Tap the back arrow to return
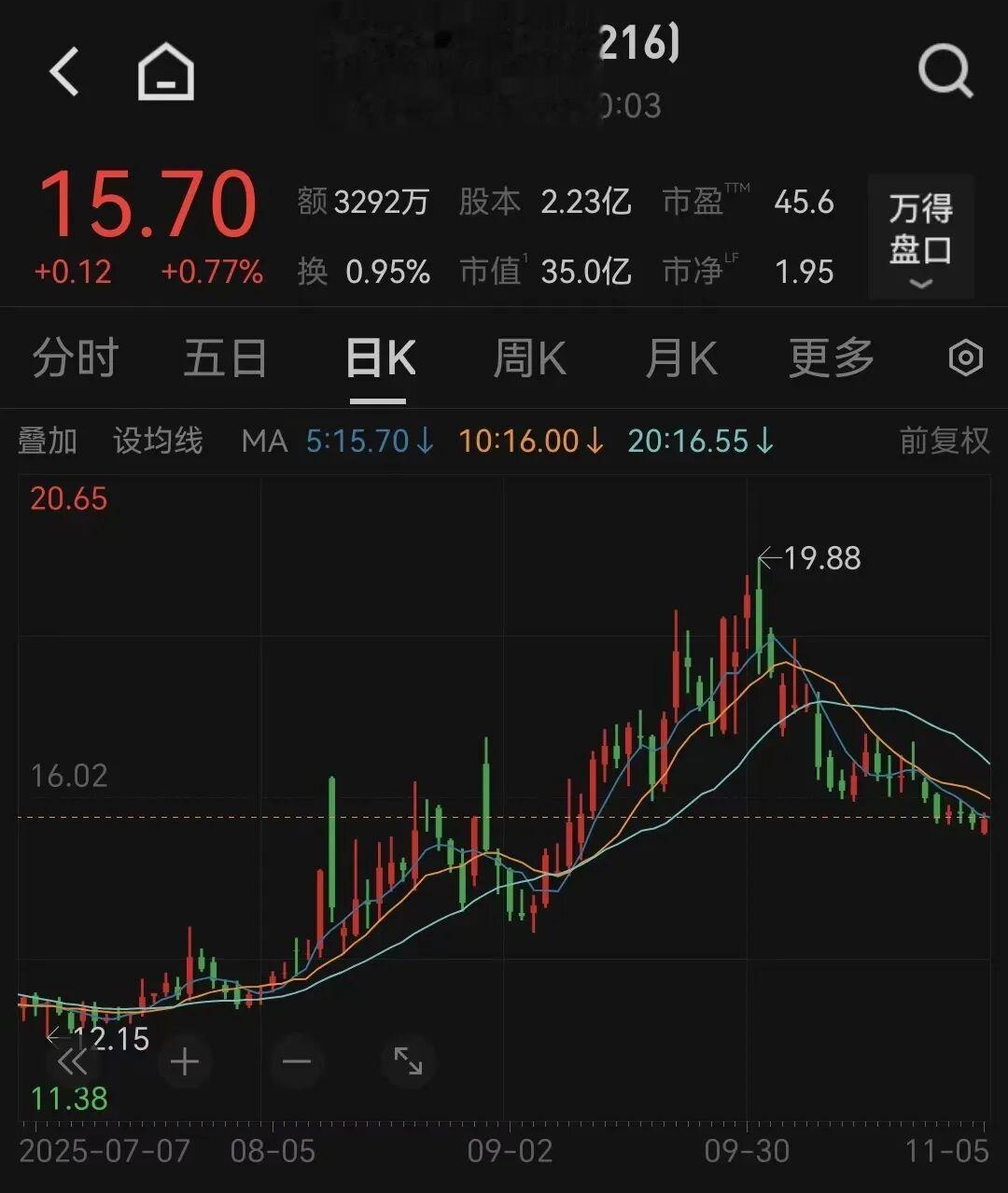The width and height of the screenshot is (1008, 1193). [x=63, y=71]
